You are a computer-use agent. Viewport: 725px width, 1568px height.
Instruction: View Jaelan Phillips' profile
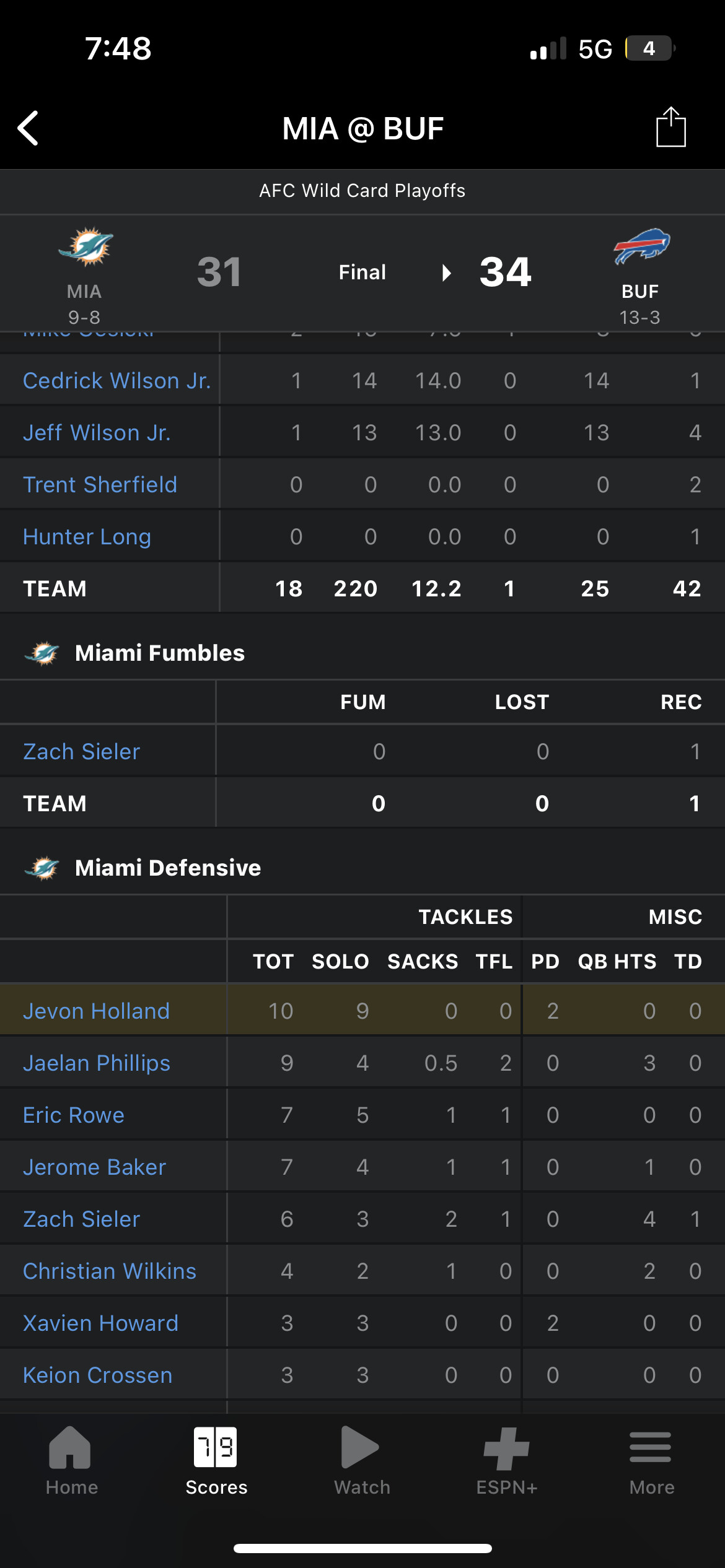click(x=97, y=1063)
